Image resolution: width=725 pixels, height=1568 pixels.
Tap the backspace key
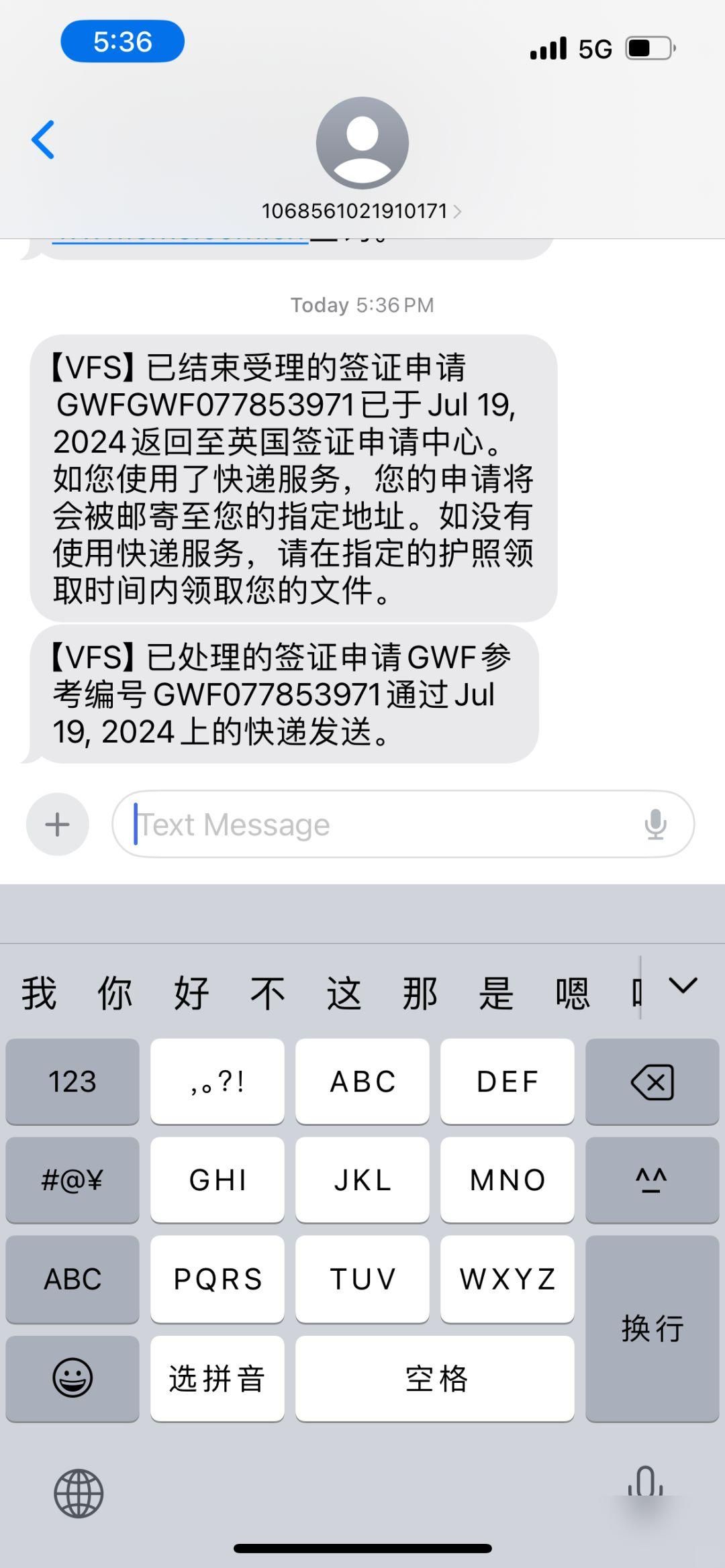[x=652, y=1082]
